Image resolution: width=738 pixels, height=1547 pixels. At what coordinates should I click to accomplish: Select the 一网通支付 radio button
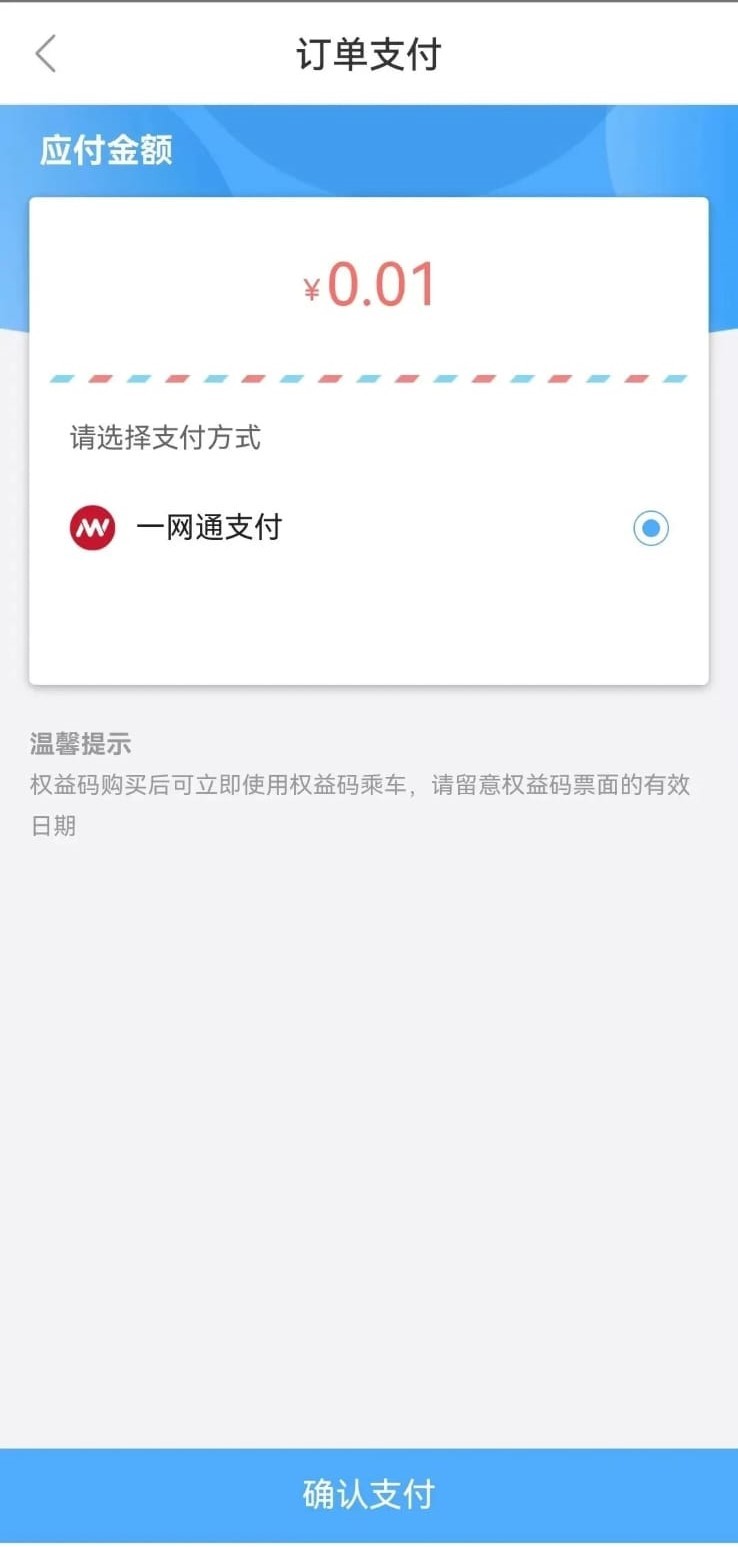pyautogui.click(x=651, y=528)
